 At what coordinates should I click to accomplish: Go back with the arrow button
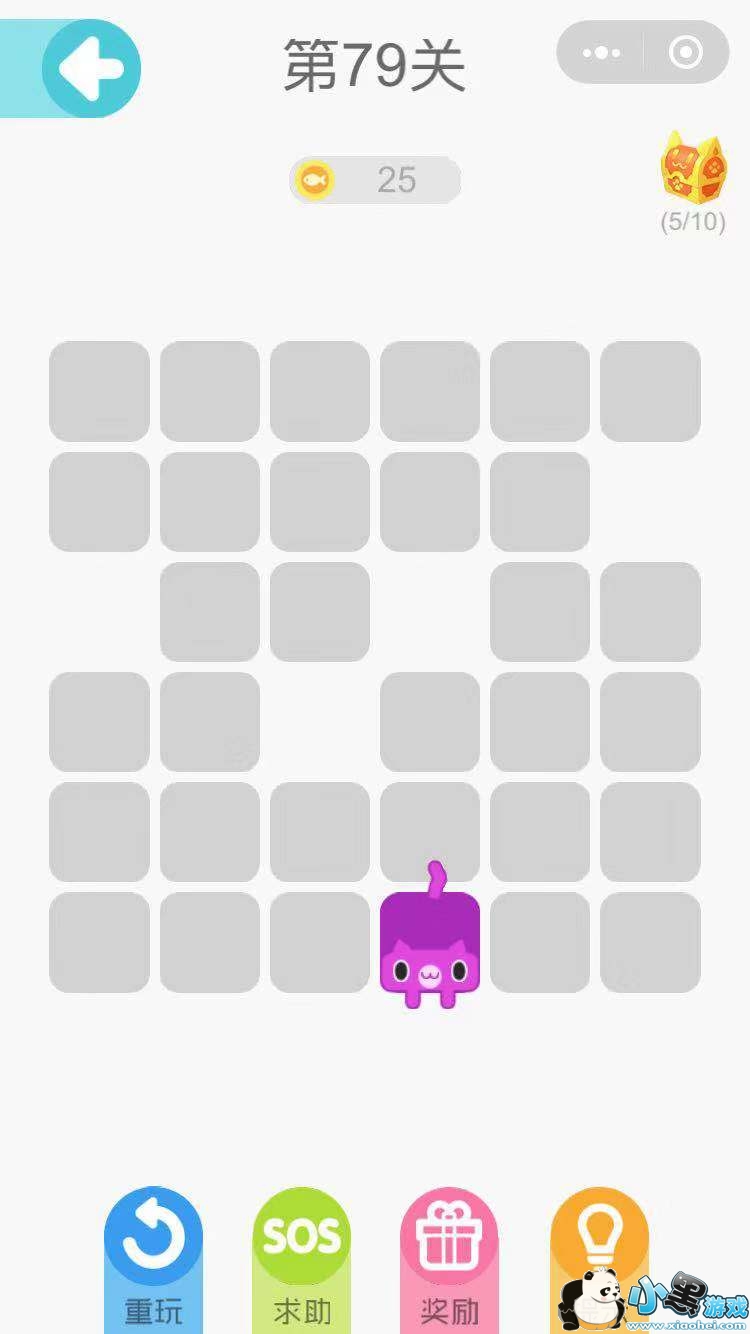click(91, 69)
